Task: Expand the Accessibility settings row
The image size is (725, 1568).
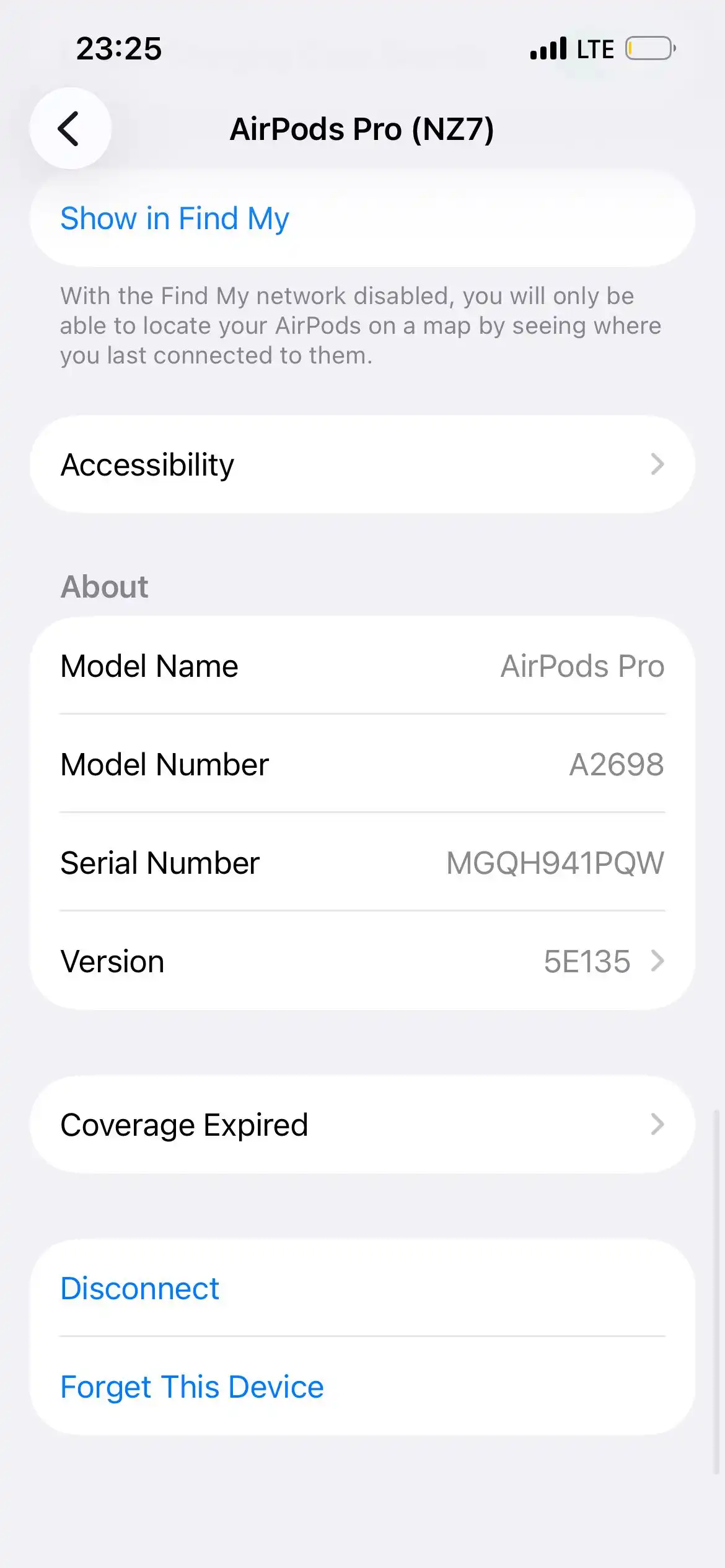Action: (362, 464)
